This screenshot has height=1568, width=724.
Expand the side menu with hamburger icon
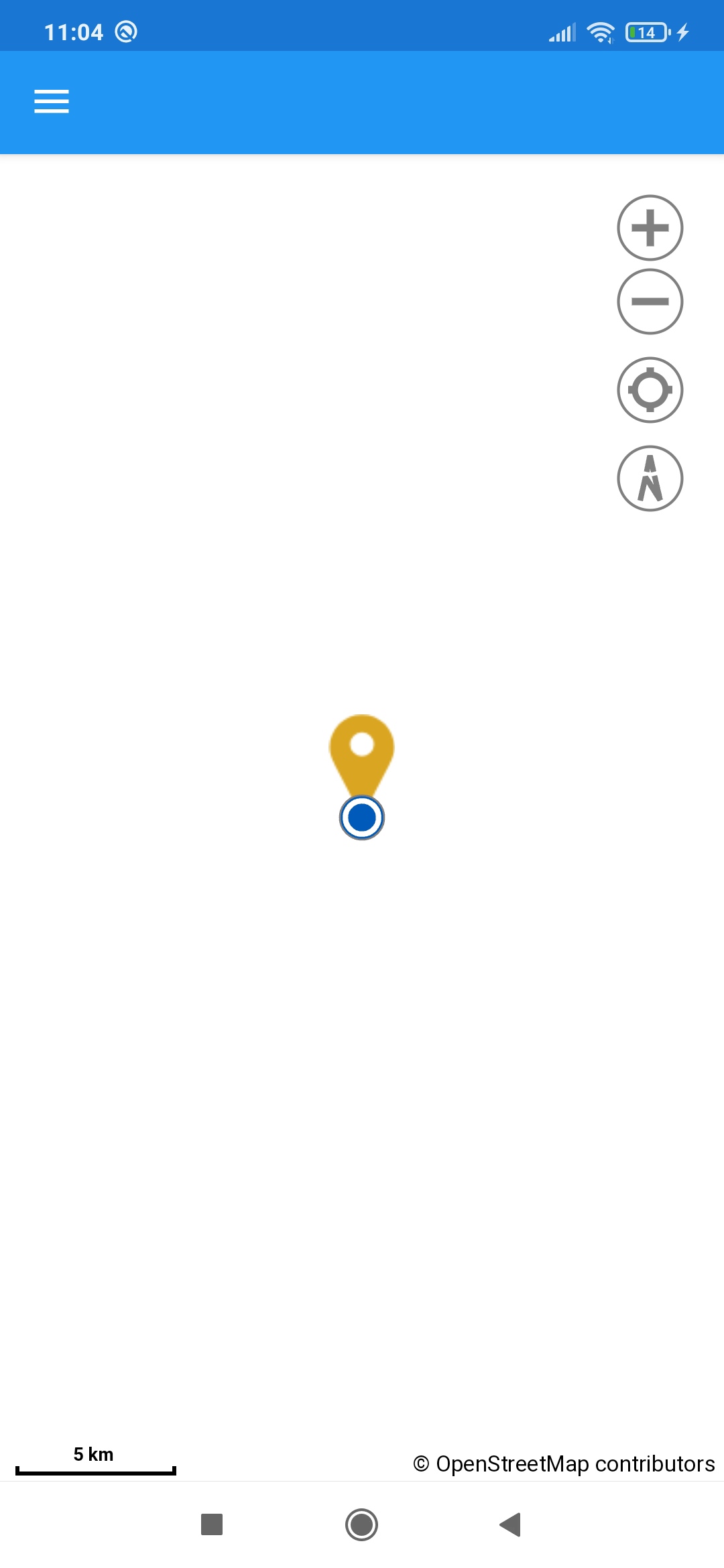coord(51,101)
